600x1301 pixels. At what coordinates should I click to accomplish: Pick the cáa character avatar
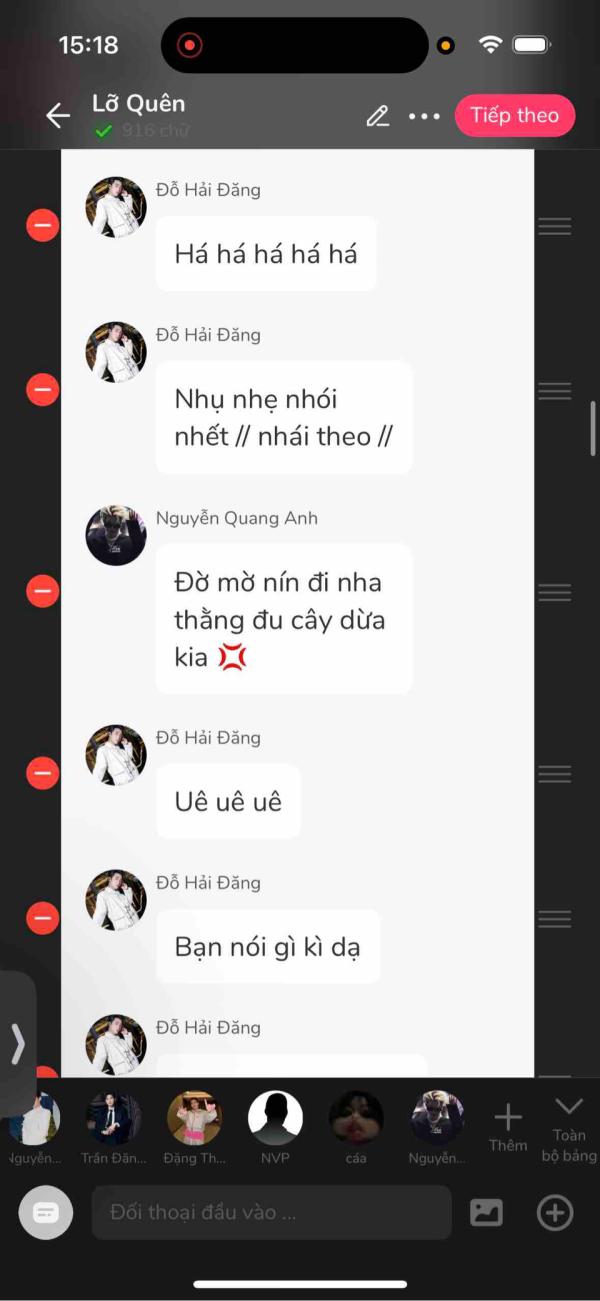pyautogui.click(x=356, y=1128)
